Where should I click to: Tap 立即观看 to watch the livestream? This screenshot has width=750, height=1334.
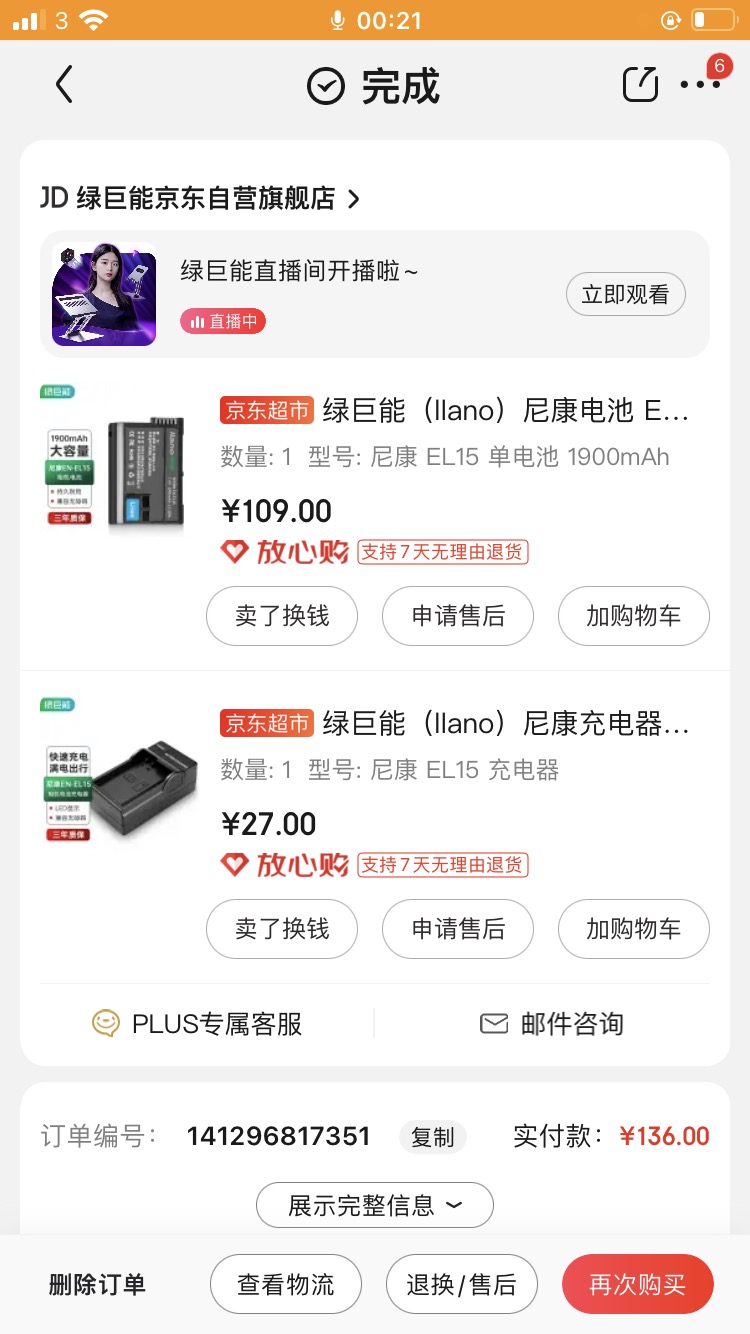(625, 295)
